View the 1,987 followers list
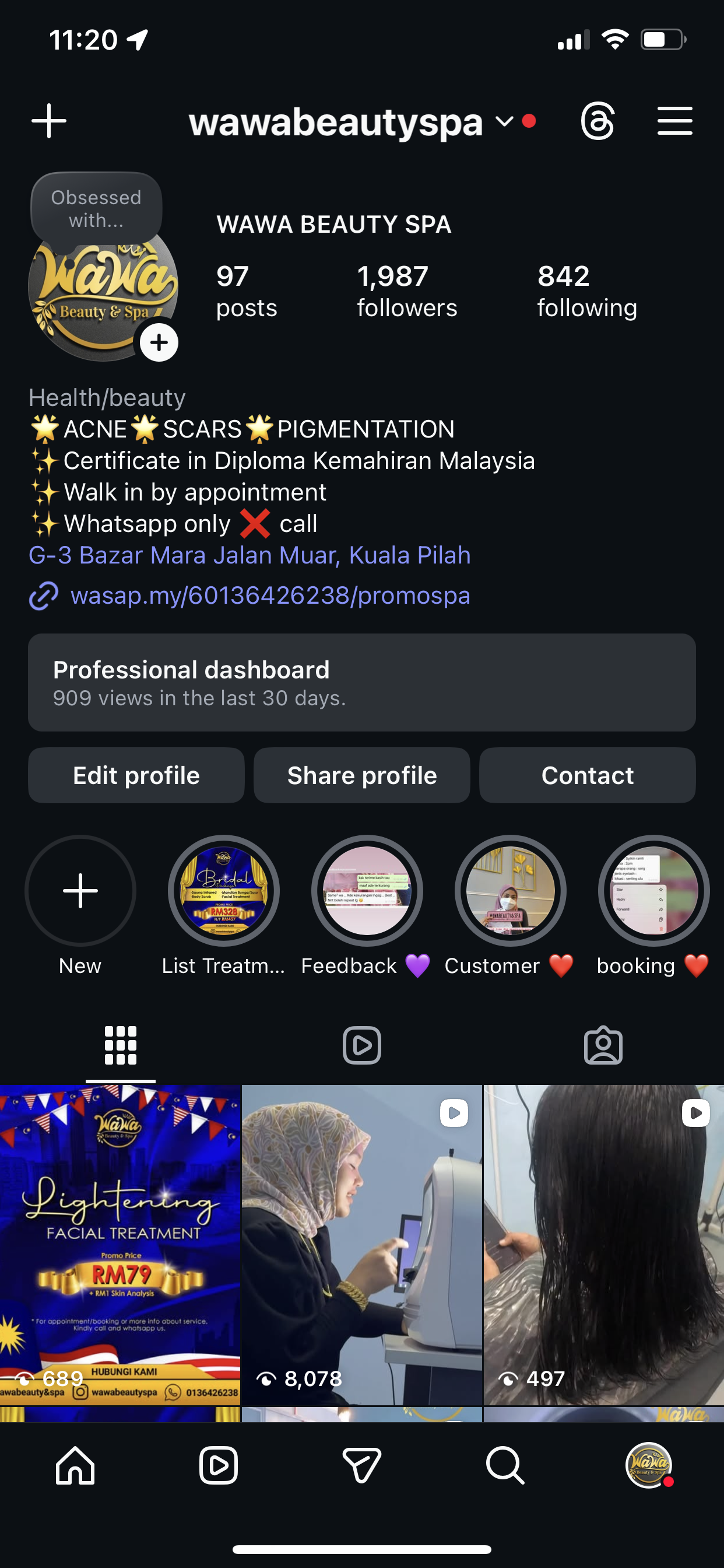The height and width of the screenshot is (1568, 724). point(406,292)
